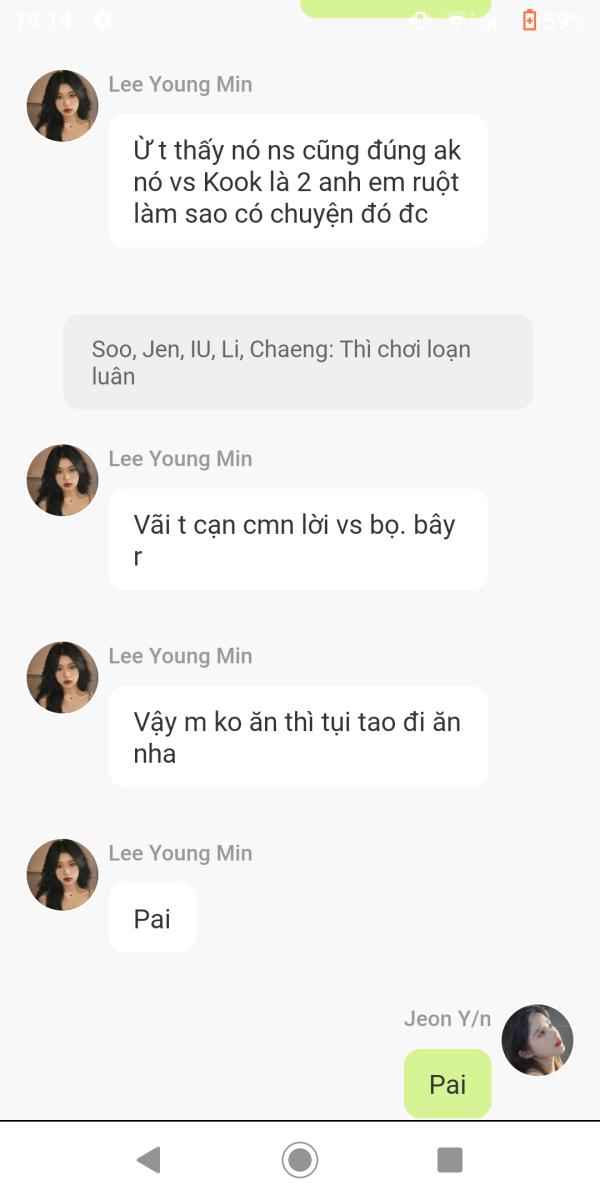Return to the home screen
This screenshot has height=1200, width=600.
pos(300,1160)
